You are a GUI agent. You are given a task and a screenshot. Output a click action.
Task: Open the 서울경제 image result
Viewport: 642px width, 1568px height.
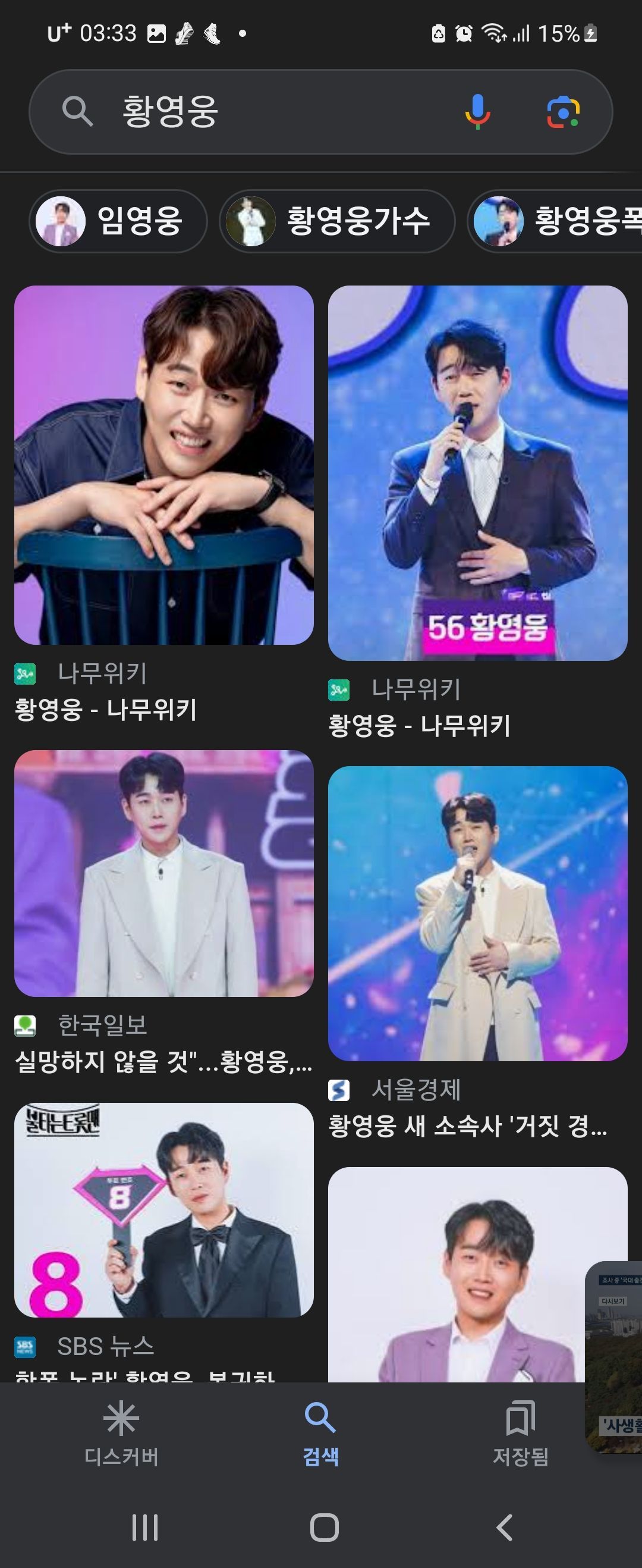click(478, 913)
